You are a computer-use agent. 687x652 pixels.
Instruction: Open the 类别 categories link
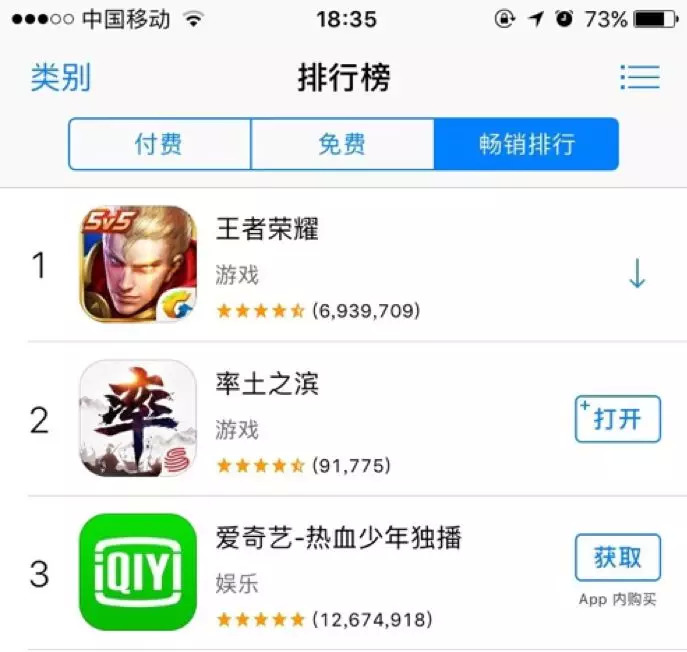point(60,78)
